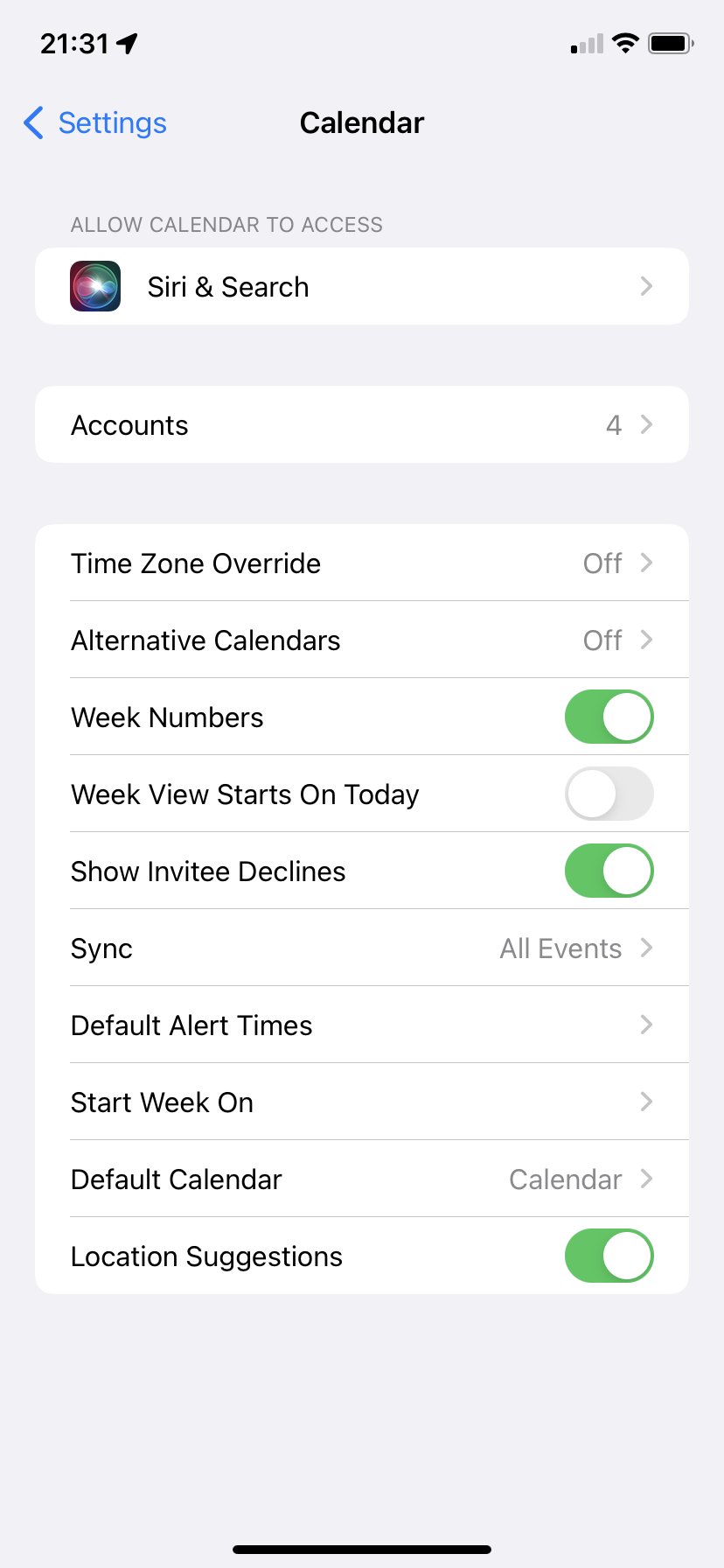Open the Accounts row
Viewport: 724px width, 1568px height.
(x=362, y=425)
